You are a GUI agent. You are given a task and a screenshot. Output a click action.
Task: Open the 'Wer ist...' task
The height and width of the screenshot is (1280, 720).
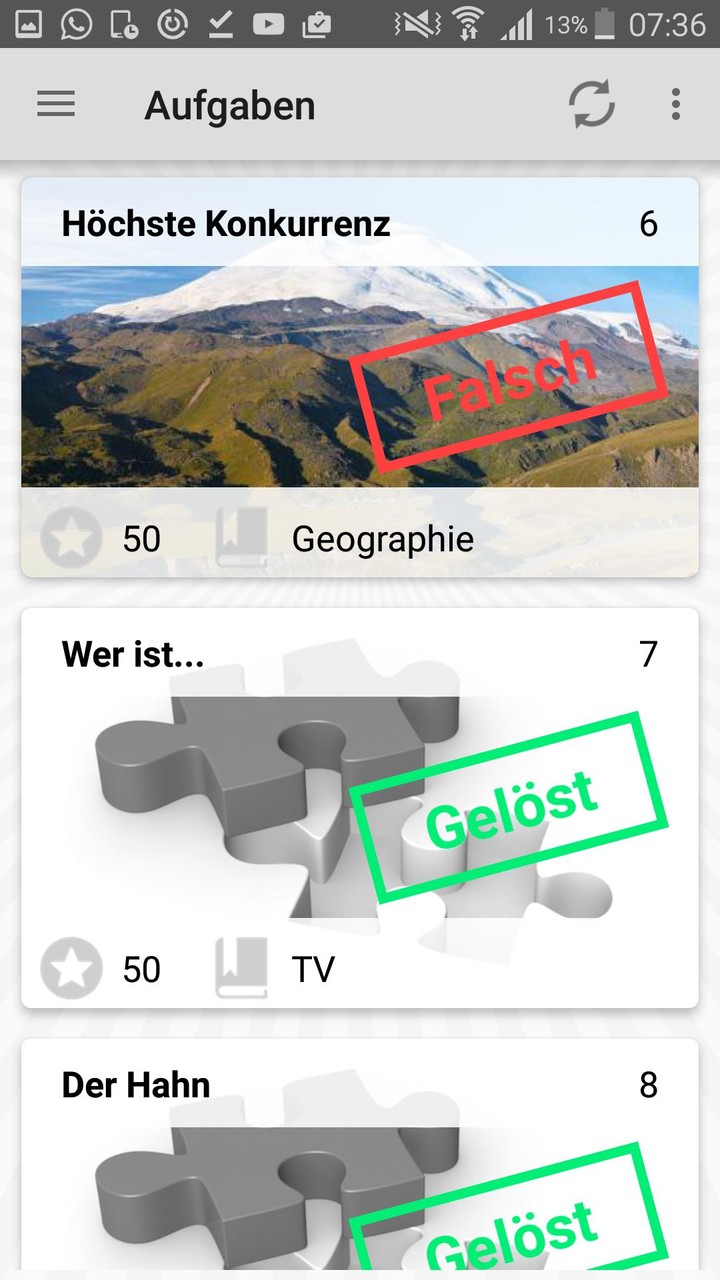click(x=133, y=655)
